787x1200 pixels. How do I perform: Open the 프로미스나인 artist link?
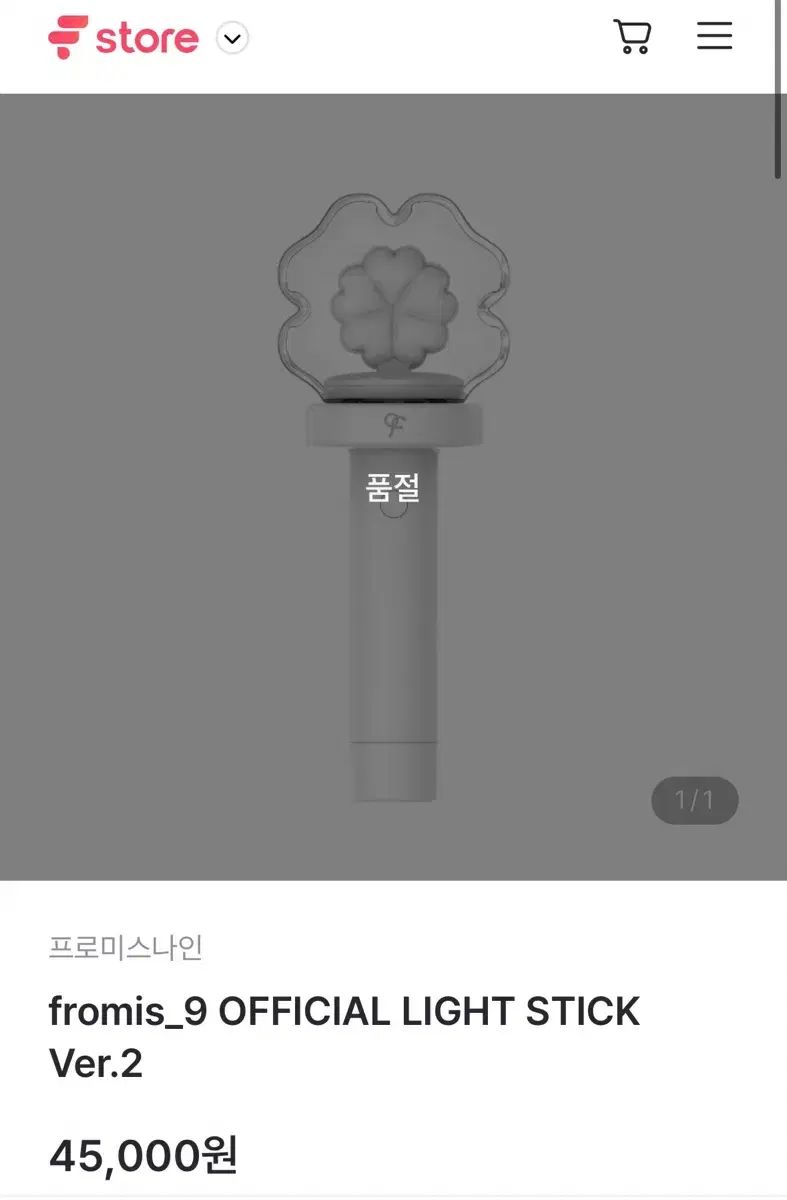(x=126, y=947)
